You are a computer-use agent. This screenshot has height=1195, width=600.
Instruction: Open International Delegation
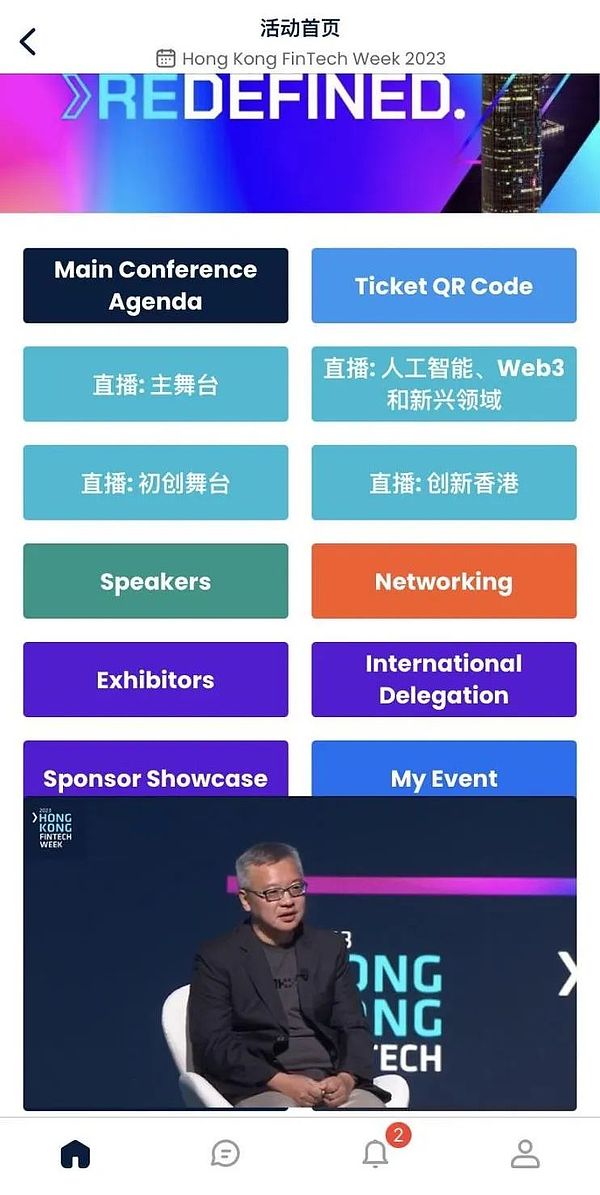click(x=444, y=680)
